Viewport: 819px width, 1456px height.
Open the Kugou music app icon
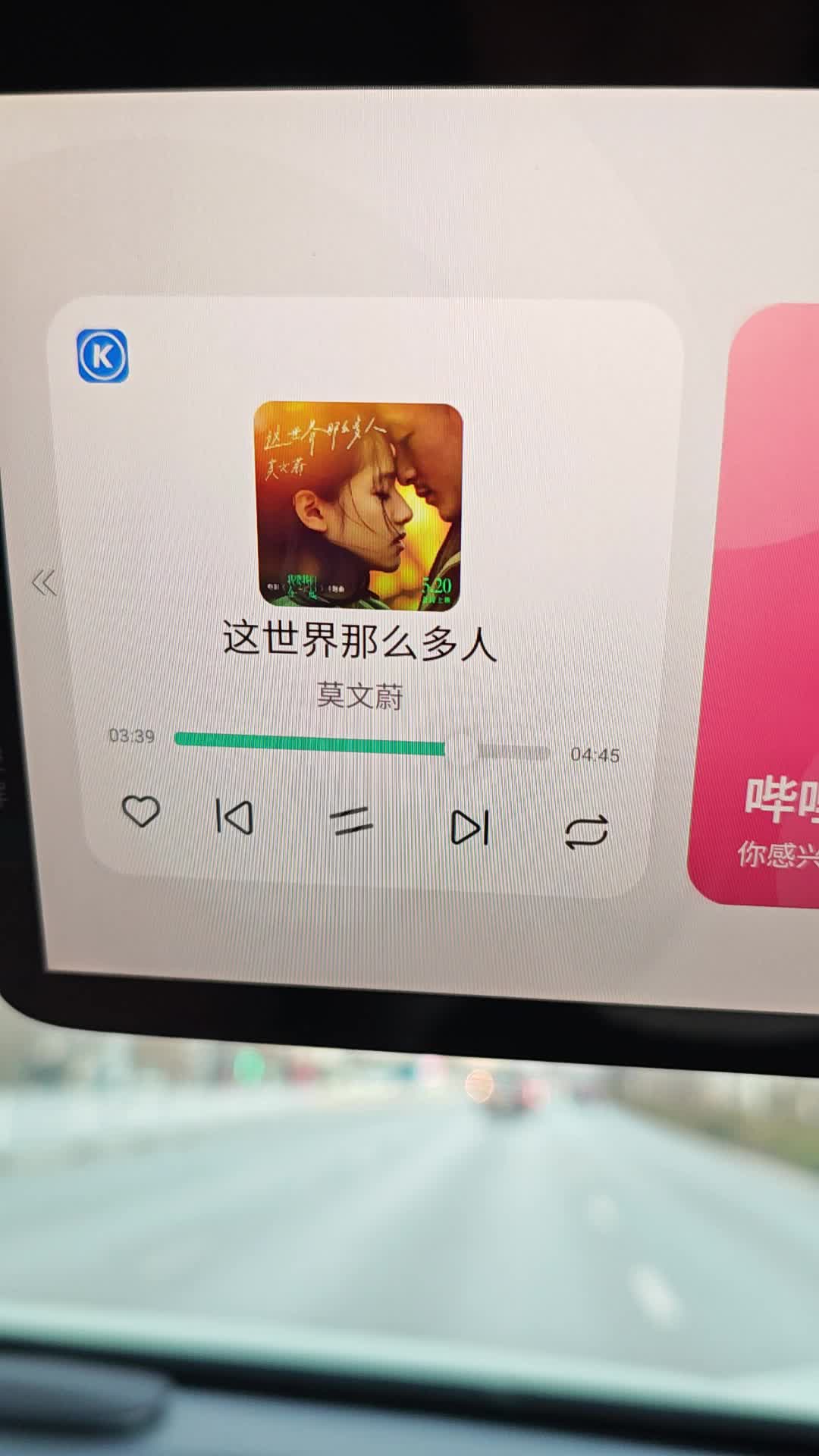[102, 356]
